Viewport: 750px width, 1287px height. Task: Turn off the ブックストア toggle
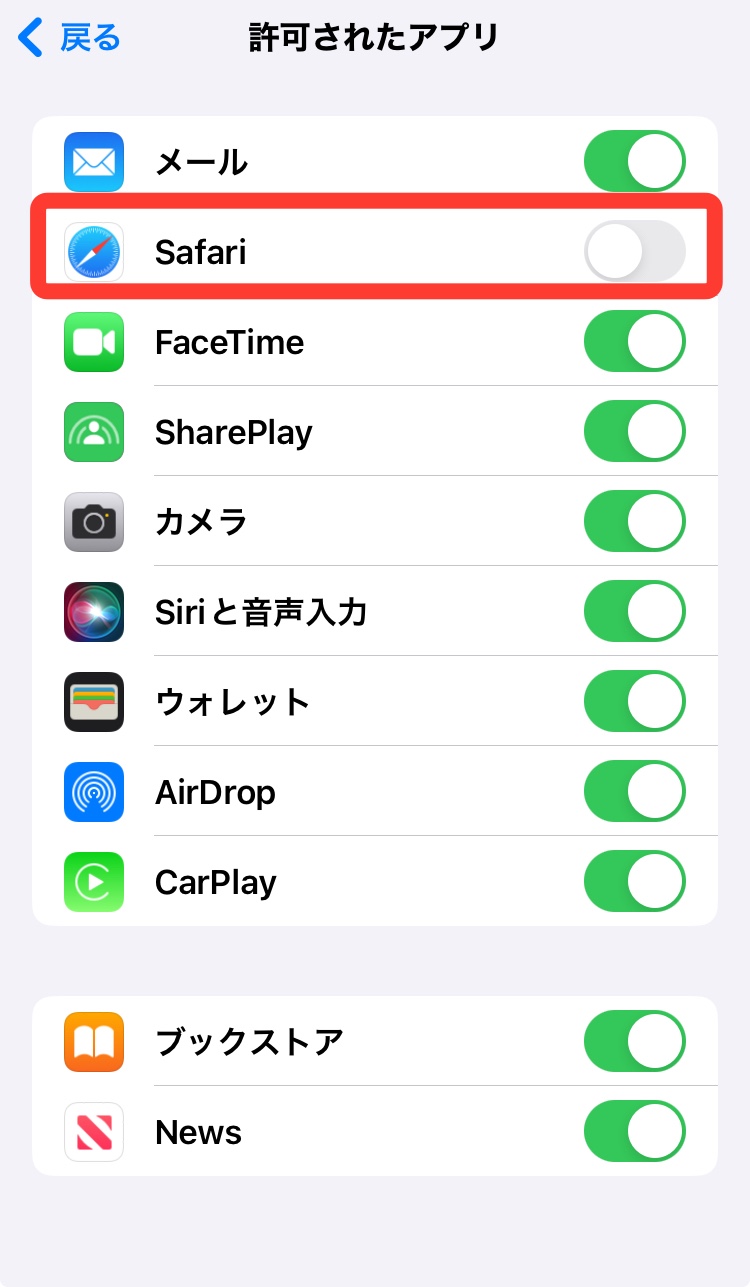(634, 1041)
